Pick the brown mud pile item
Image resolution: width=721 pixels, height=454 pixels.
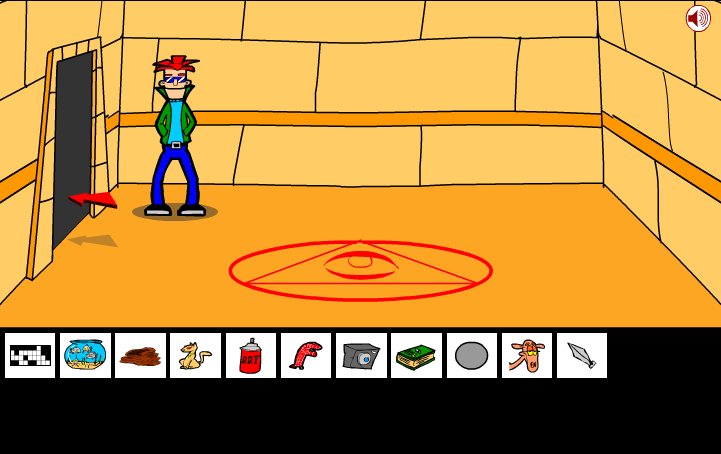(x=140, y=355)
